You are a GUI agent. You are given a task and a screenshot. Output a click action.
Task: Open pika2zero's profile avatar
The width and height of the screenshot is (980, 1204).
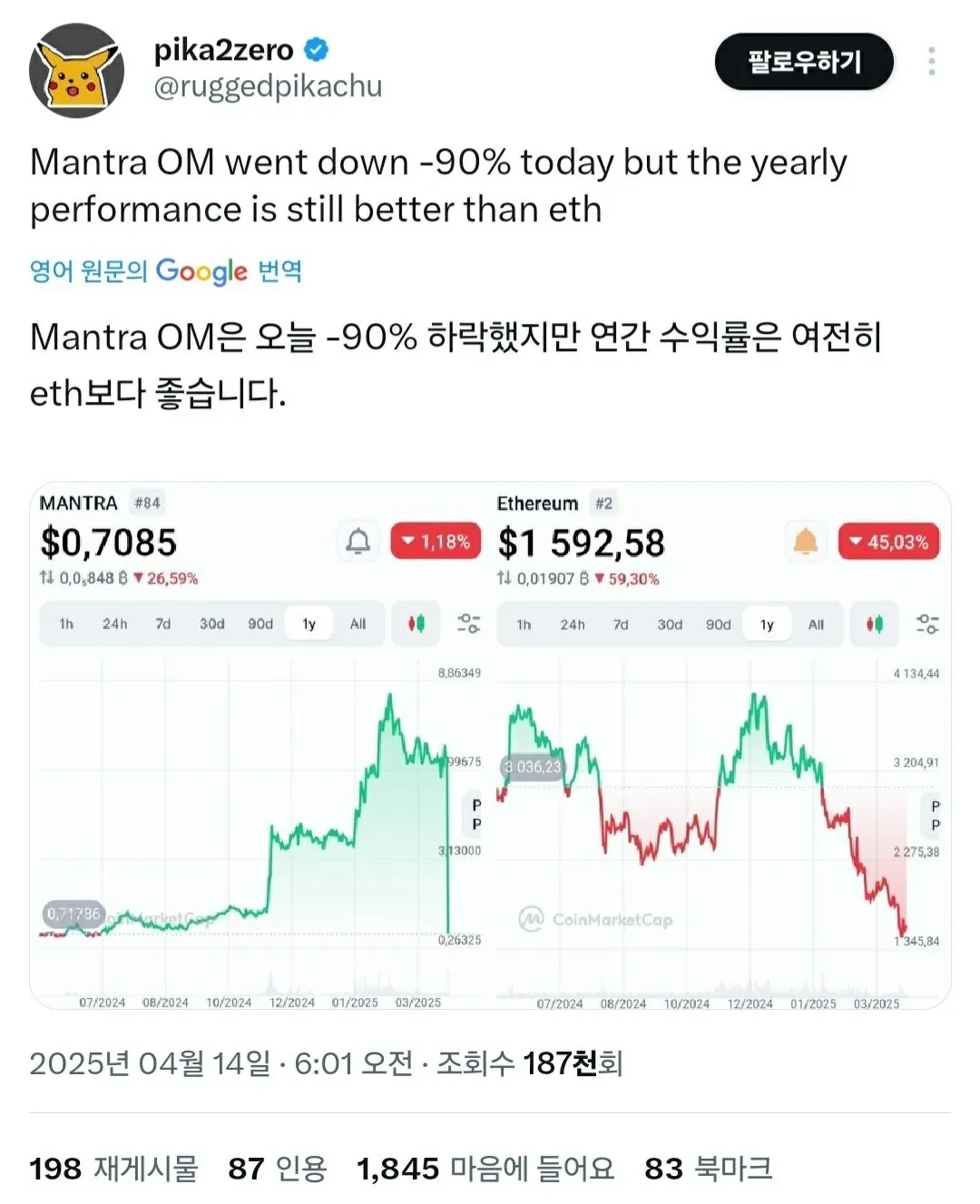(x=76, y=71)
